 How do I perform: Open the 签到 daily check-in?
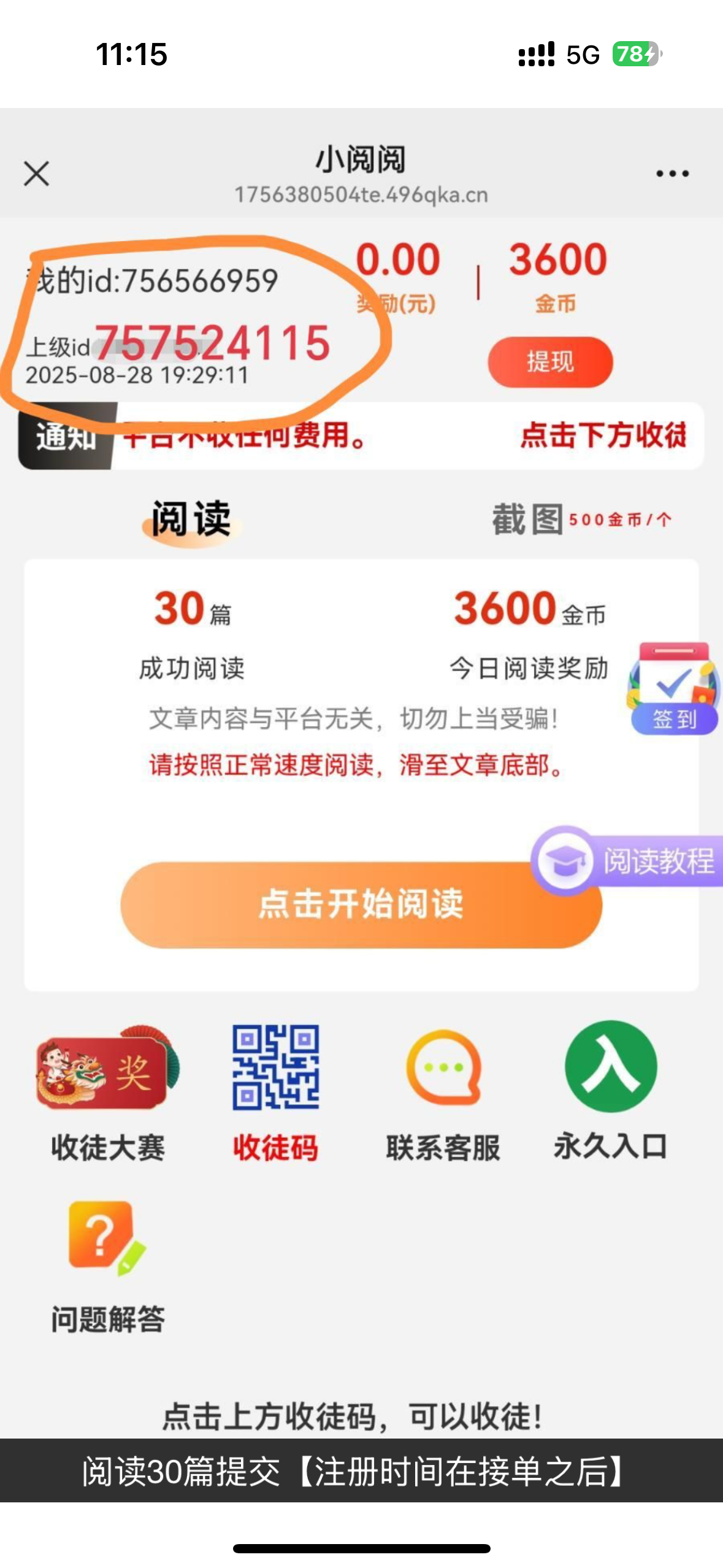click(x=674, y=690)
